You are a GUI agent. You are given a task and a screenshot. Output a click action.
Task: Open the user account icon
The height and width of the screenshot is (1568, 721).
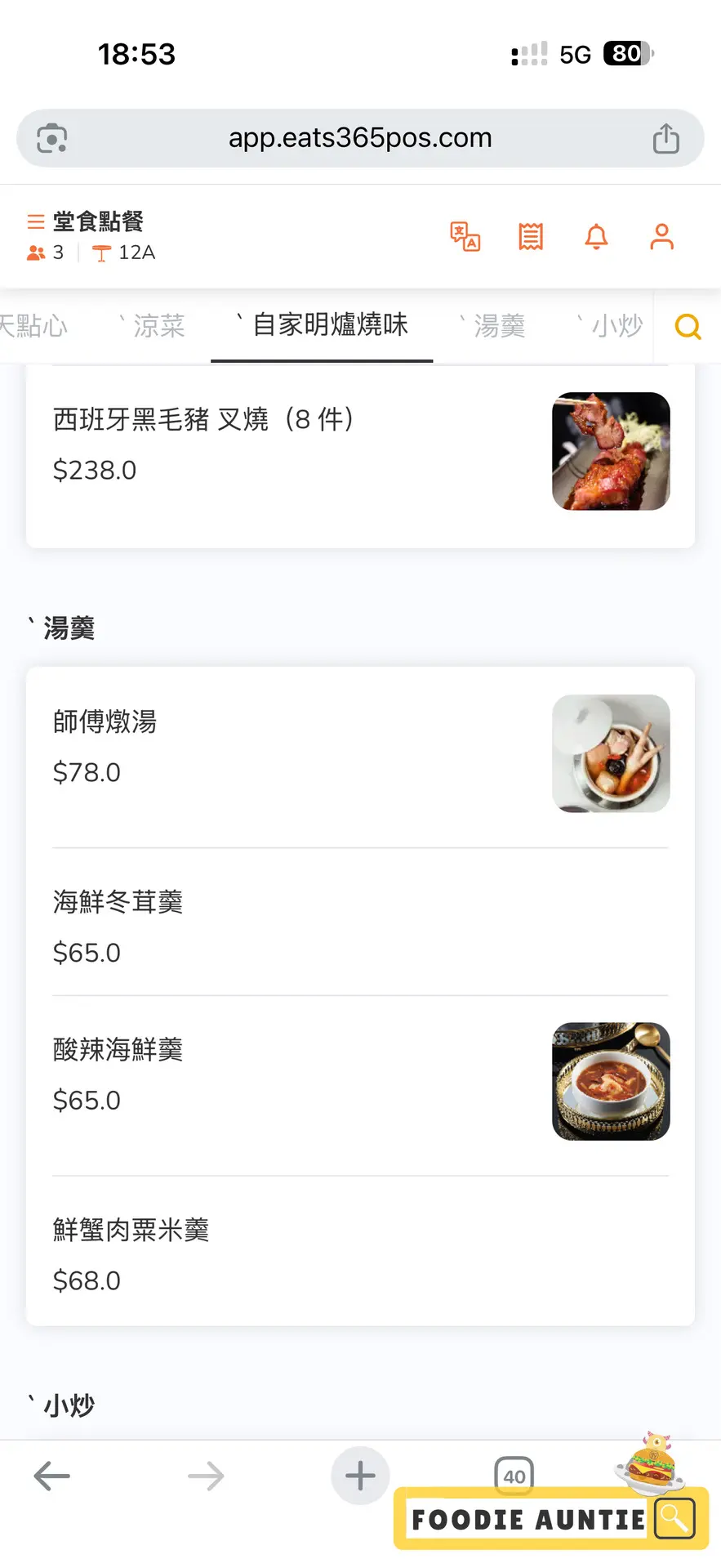(x=661, y=237)
